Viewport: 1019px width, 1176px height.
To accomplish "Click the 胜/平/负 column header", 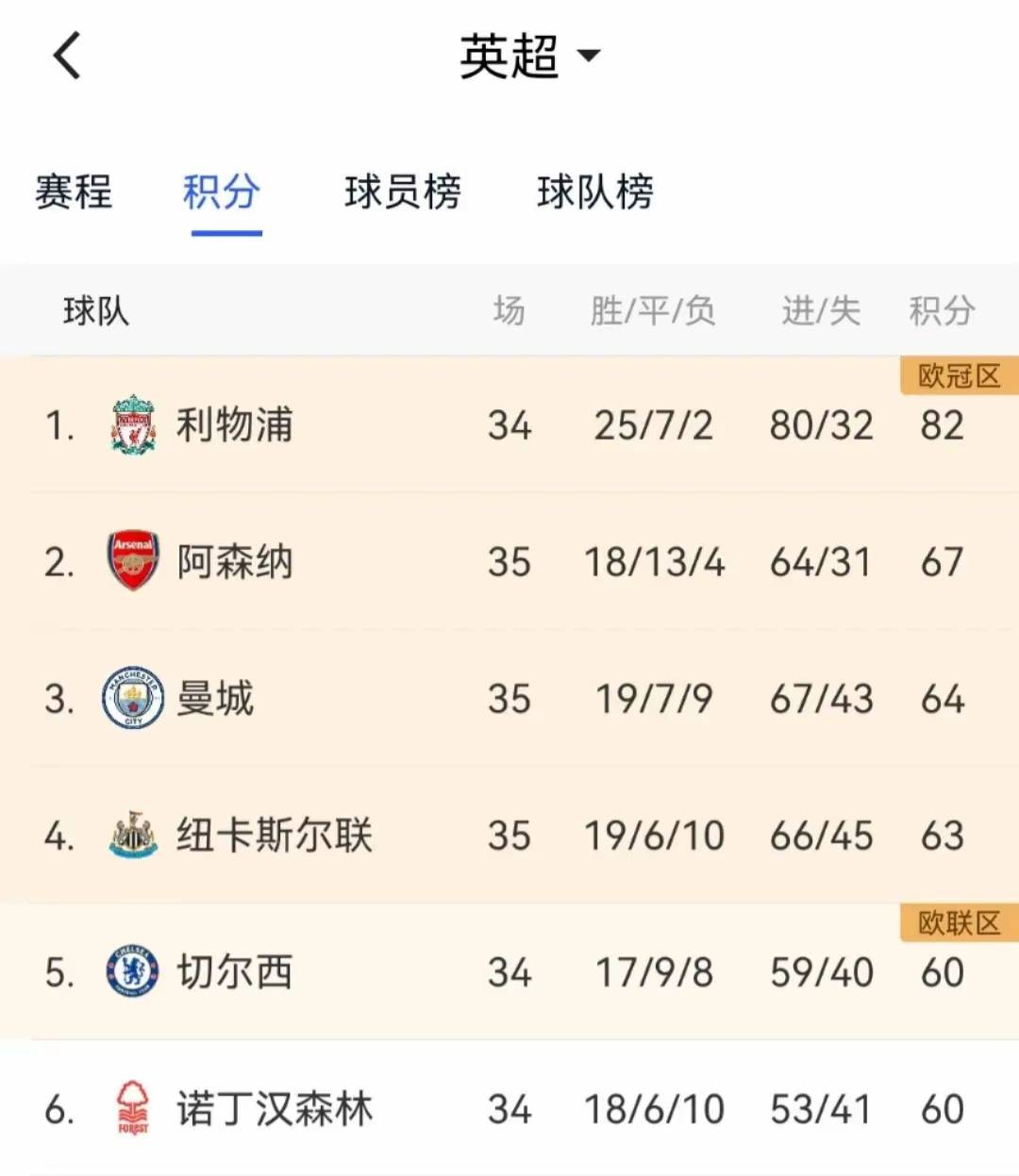I will 654,311.
